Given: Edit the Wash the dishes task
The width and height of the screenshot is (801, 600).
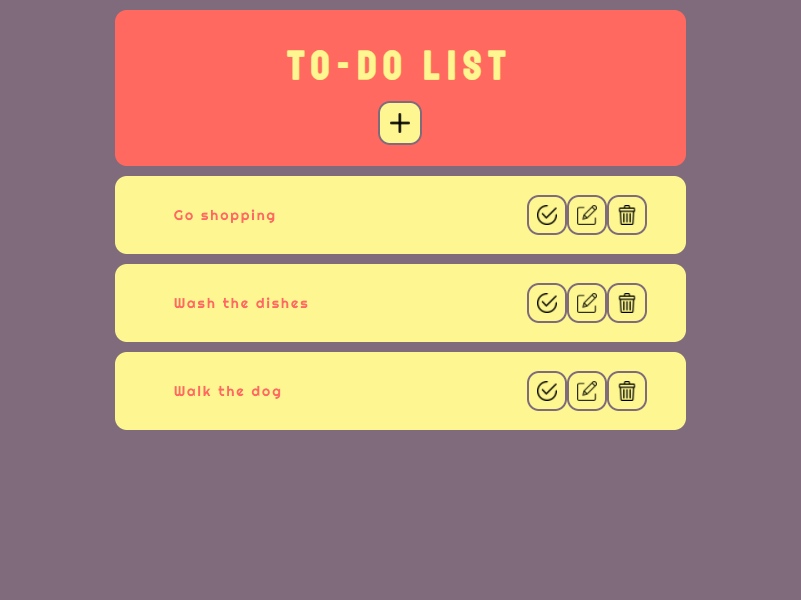Looking at the screenshot, I should point(587,303).
